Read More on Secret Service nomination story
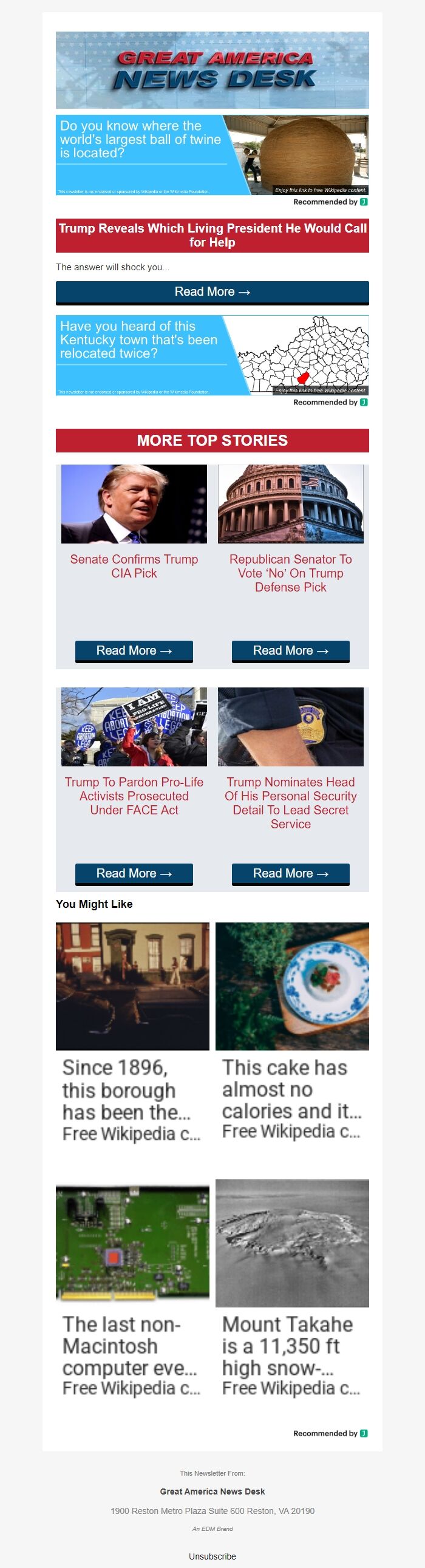 click(x=290, y=873)
